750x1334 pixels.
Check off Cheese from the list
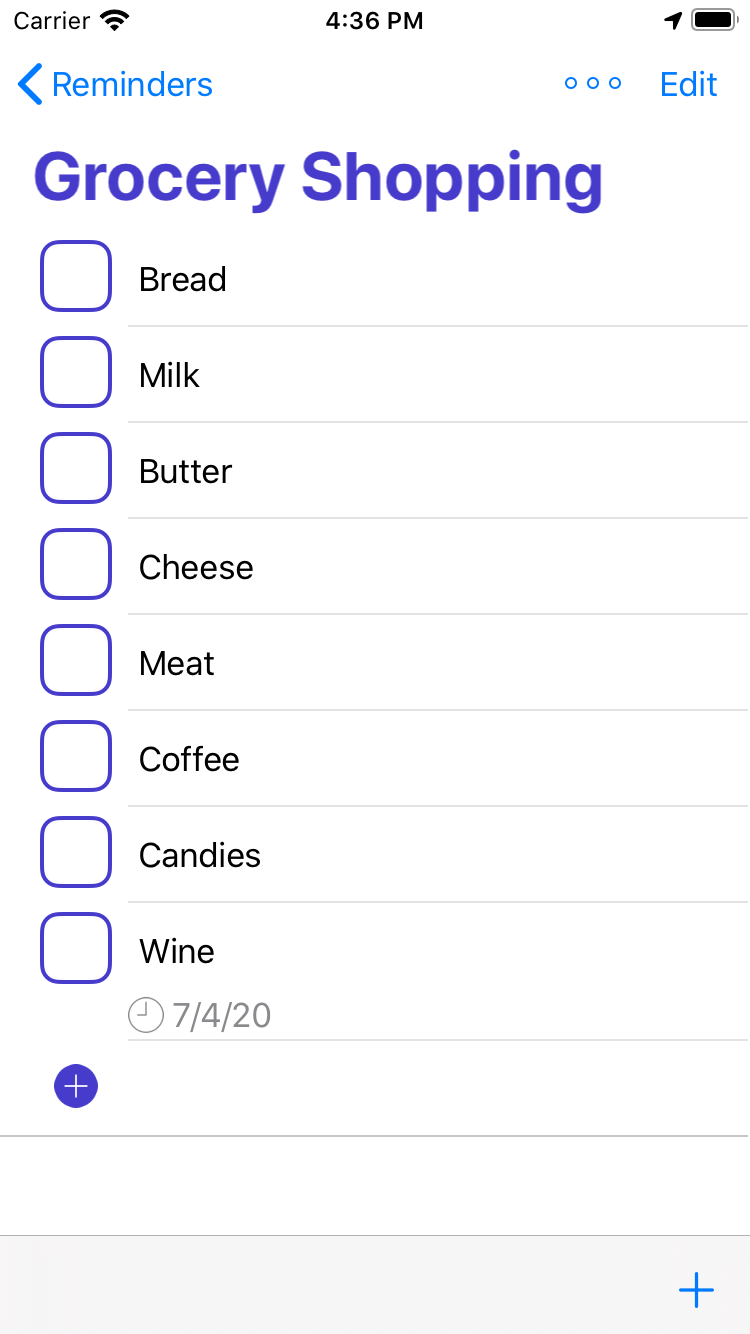76,564
